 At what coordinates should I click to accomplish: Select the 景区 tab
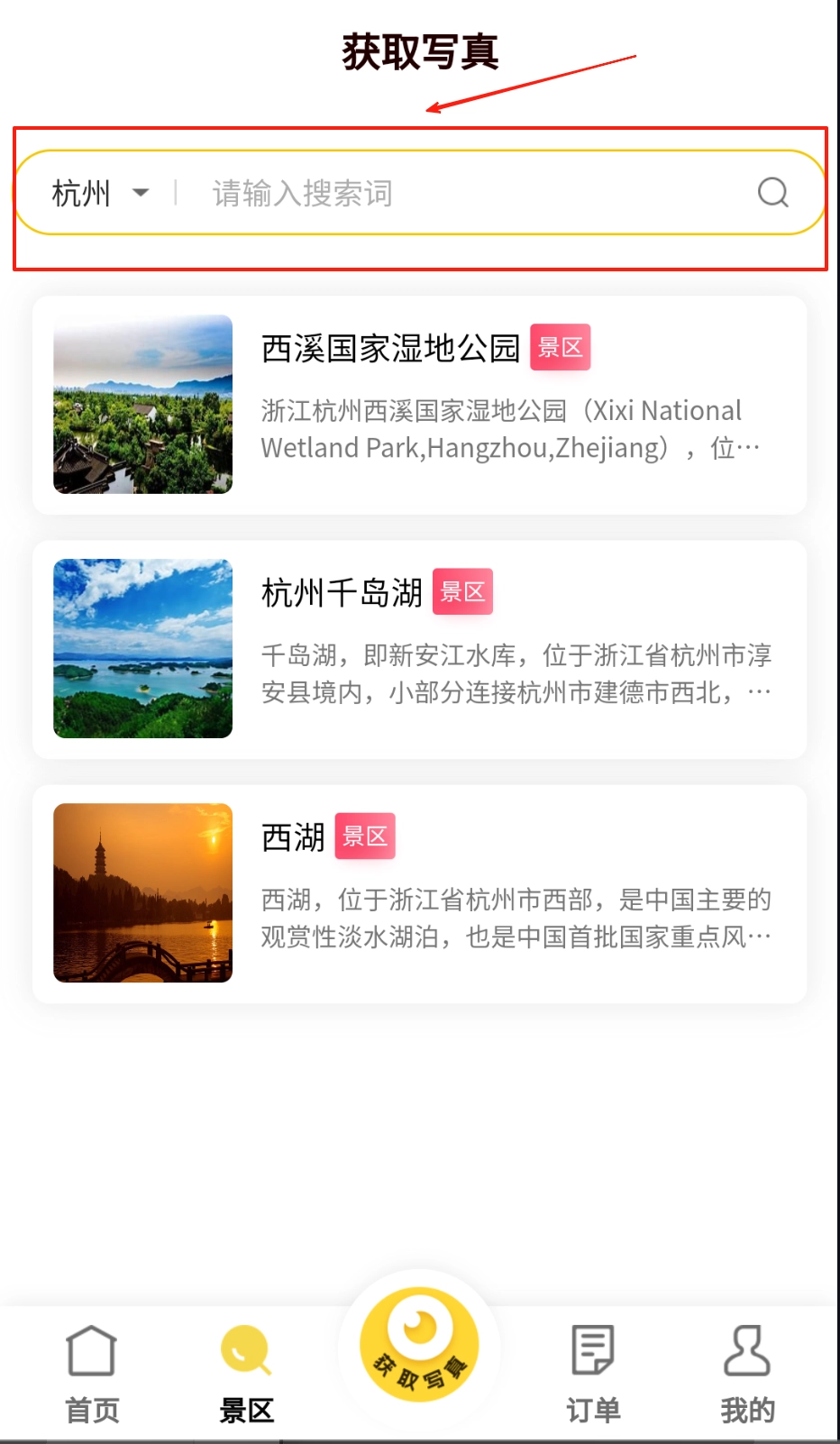coord(246,1374)
